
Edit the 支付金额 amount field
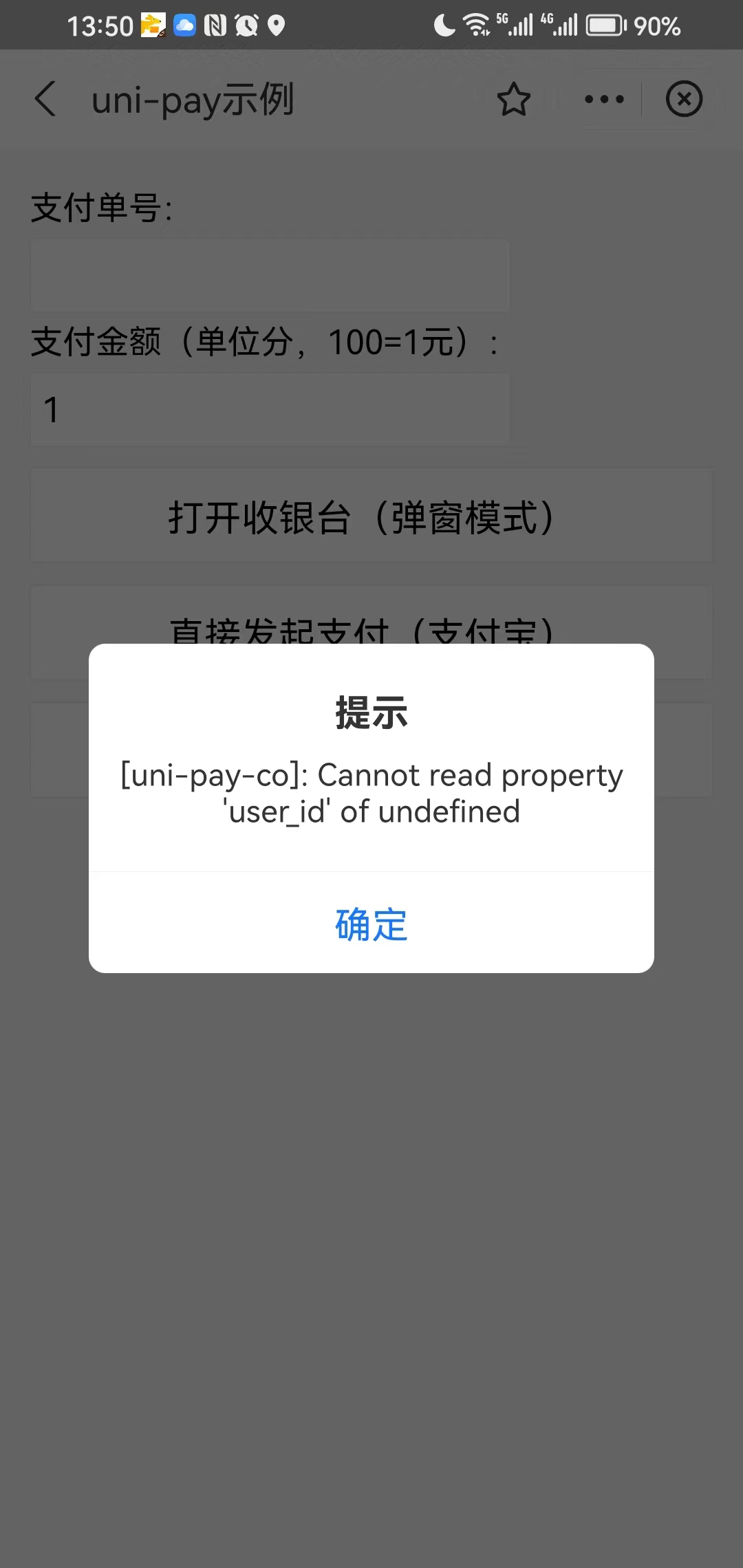pyautogui.click(x=270, y=409)
